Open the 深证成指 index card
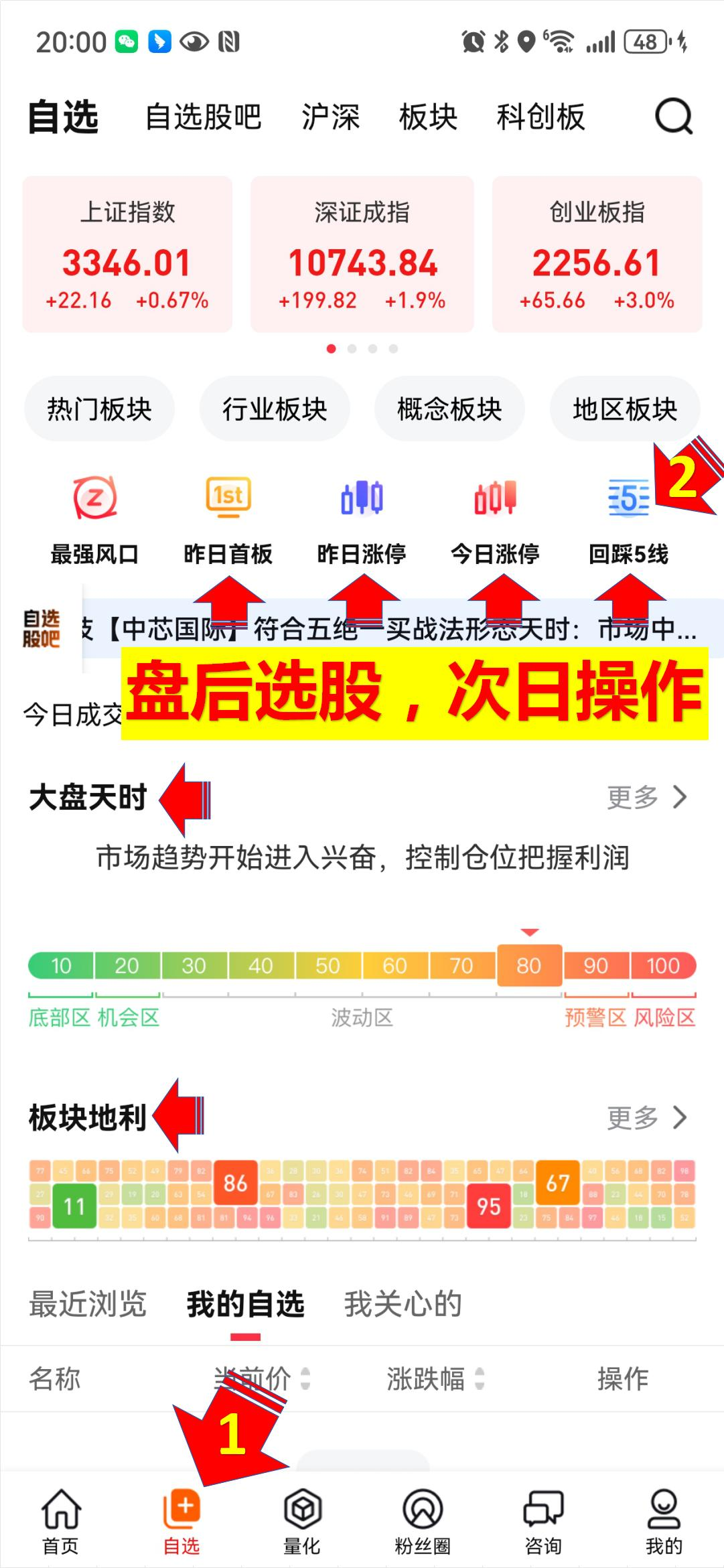 (x=362, y=255)
